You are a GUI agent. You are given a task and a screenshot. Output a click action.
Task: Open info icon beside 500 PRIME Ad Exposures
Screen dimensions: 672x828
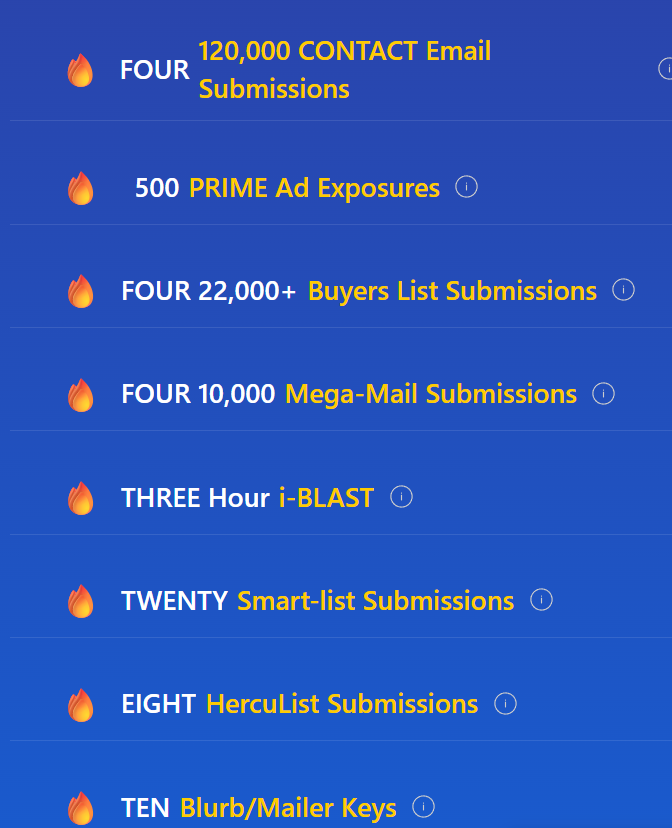pyautogui.click(x=466, y=187)
